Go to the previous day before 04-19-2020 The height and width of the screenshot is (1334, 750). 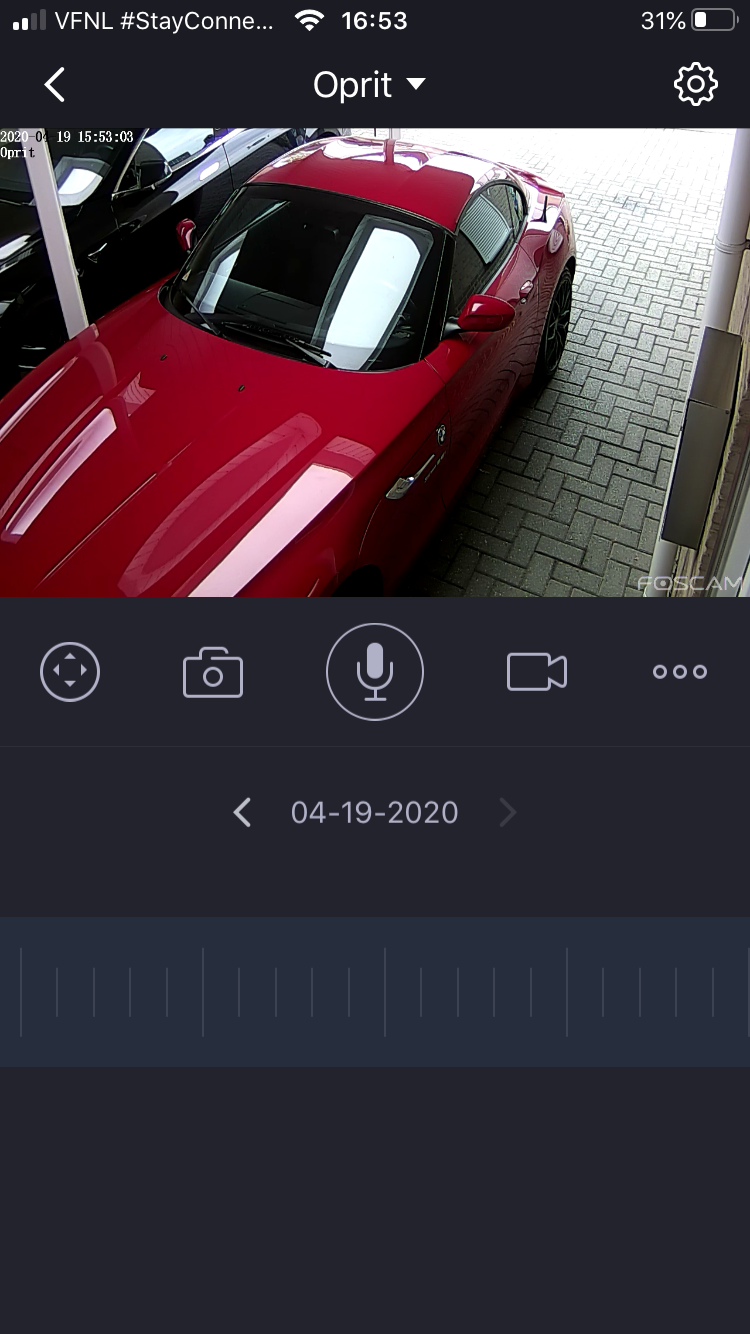[x=242, y=812]
